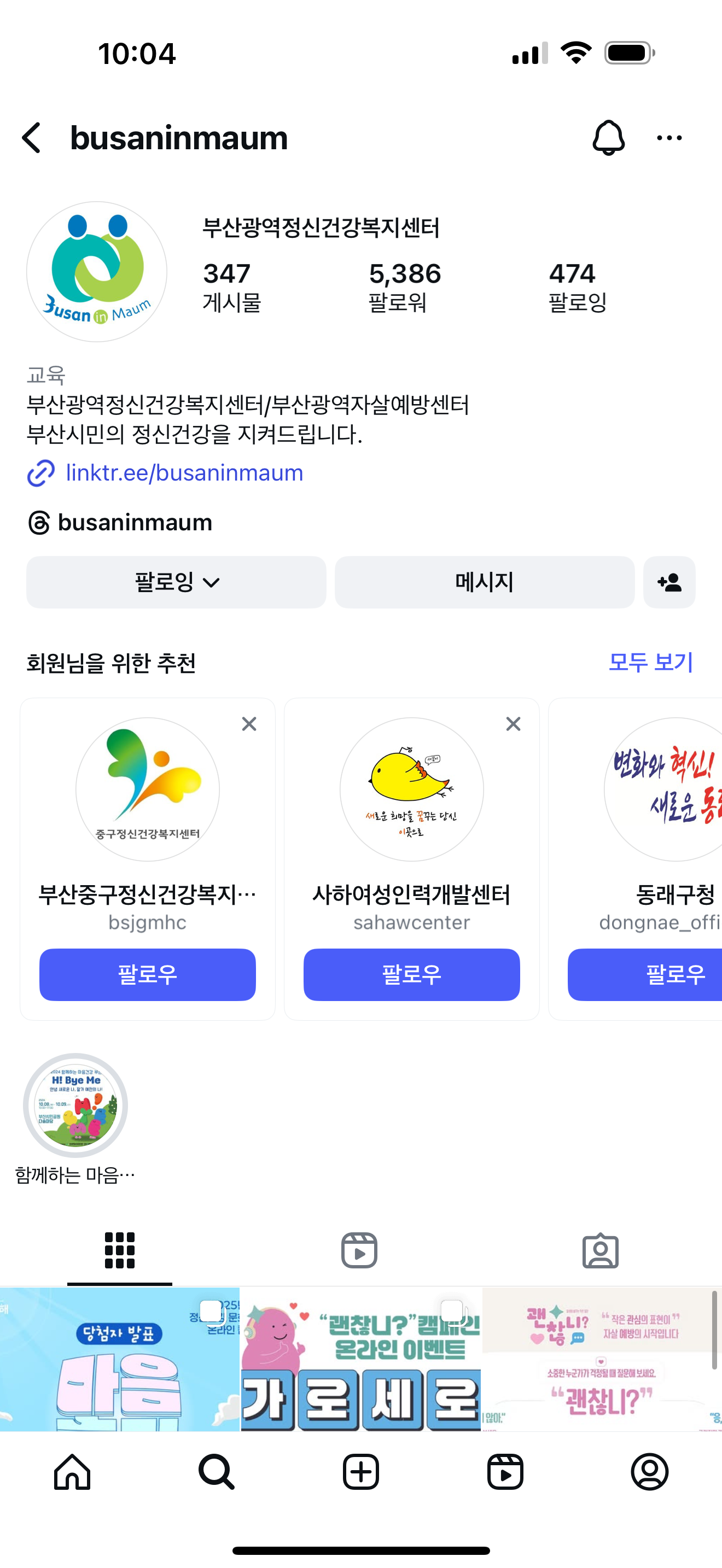Screen dimensions: 722x1568
Task: View all suggestions with 모두 보기
Action: (650, 662)
